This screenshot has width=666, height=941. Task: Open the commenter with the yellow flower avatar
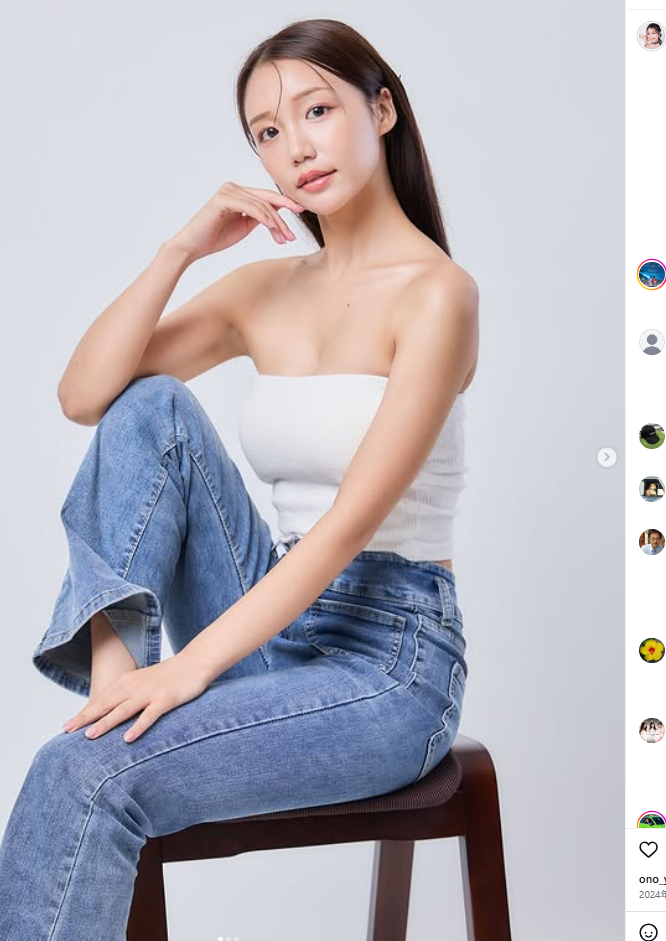652,650
